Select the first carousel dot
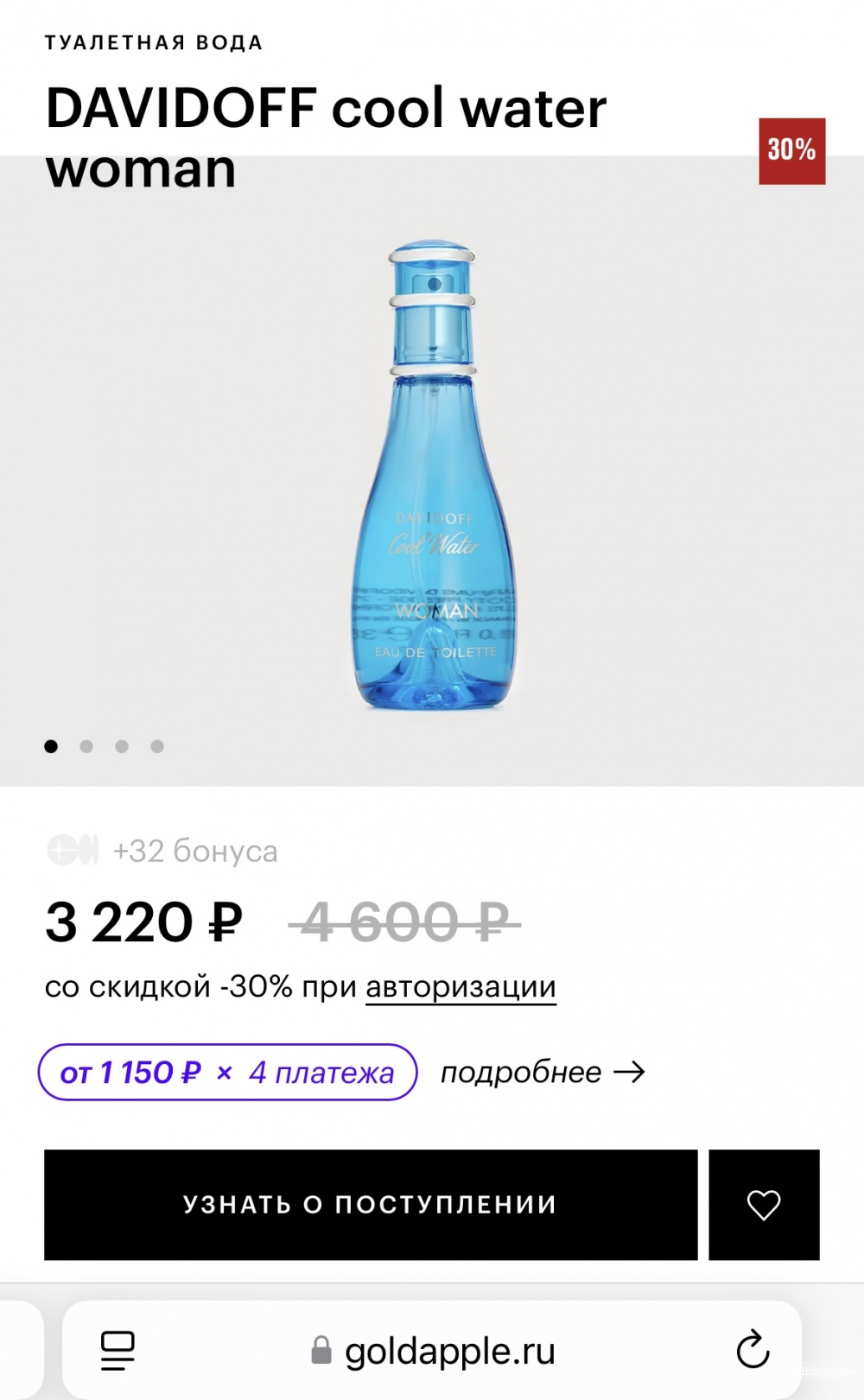This screenshot has width=864, height=1400. click(x=50, y=746)
